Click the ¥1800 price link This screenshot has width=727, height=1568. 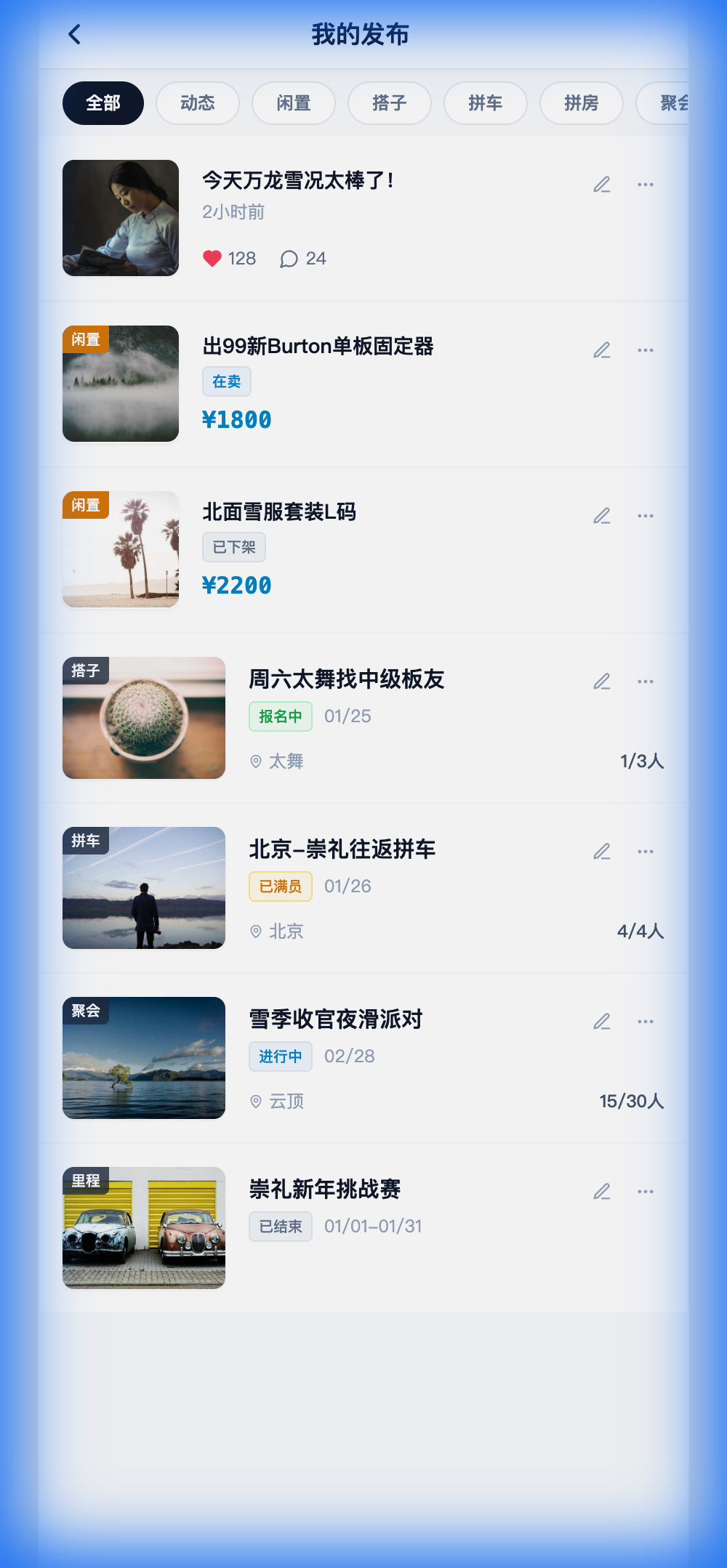(x=236, y=419)
